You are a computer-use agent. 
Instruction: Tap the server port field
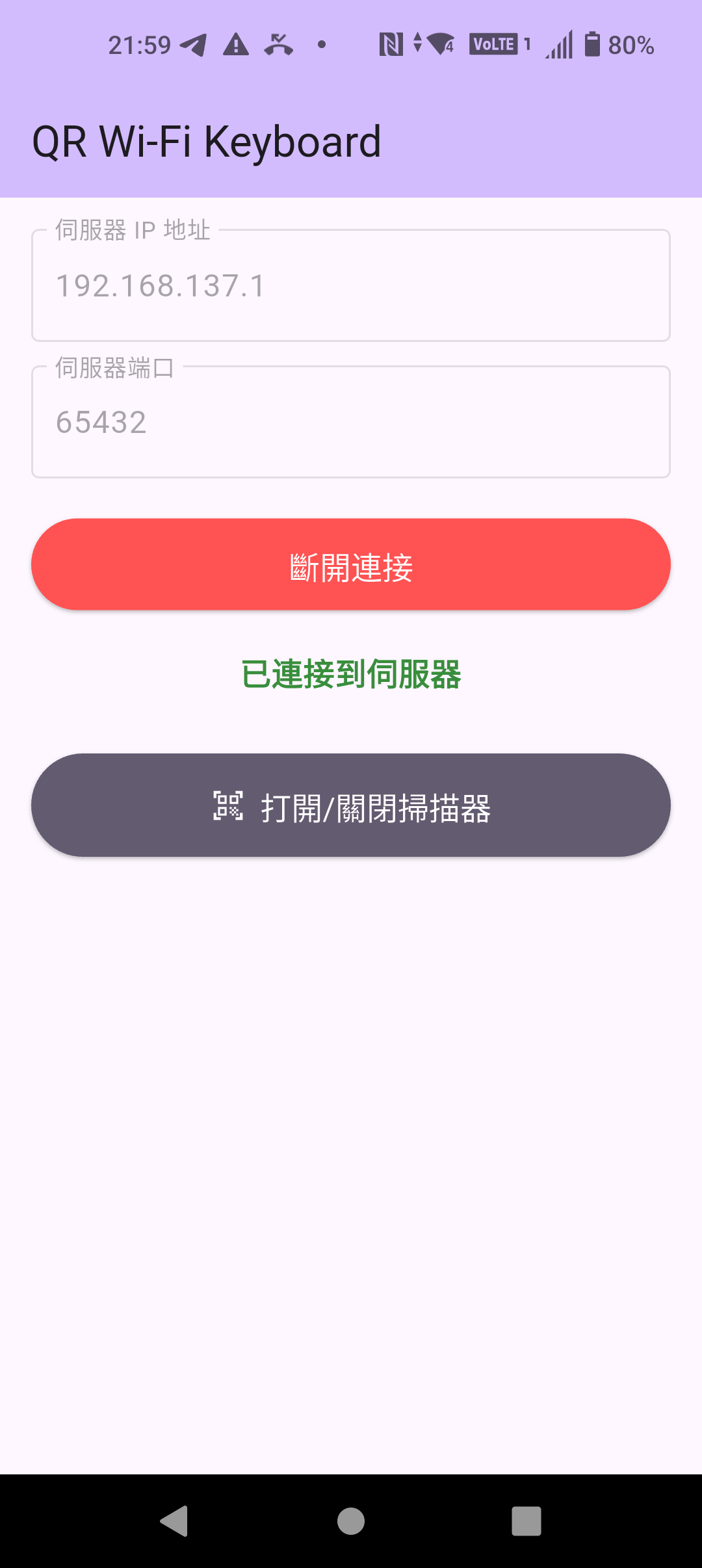tap(351, 423)
